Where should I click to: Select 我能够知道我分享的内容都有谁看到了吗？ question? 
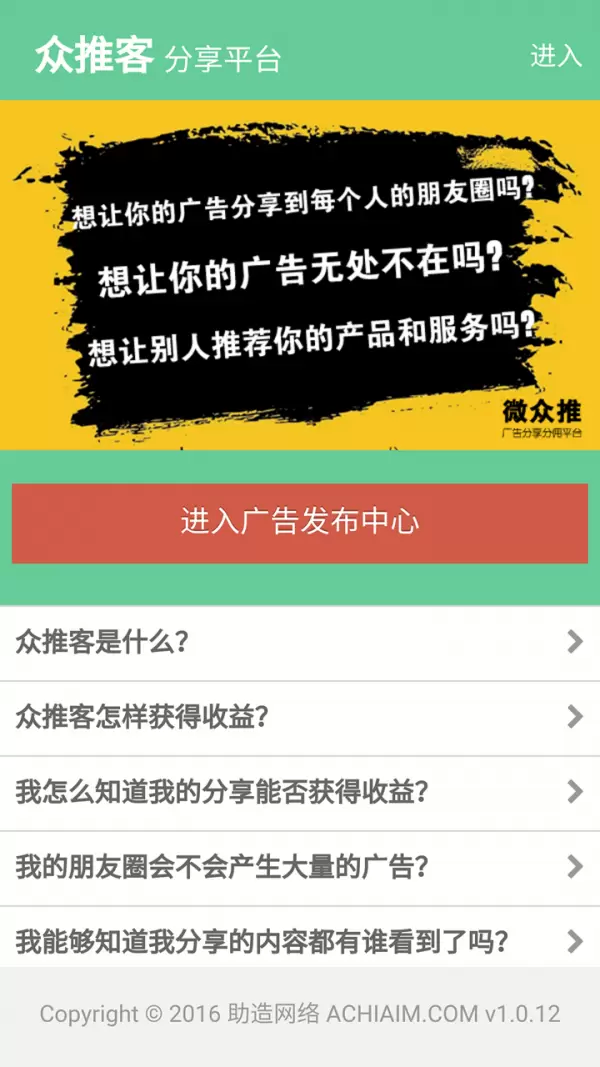click(300, 941)
